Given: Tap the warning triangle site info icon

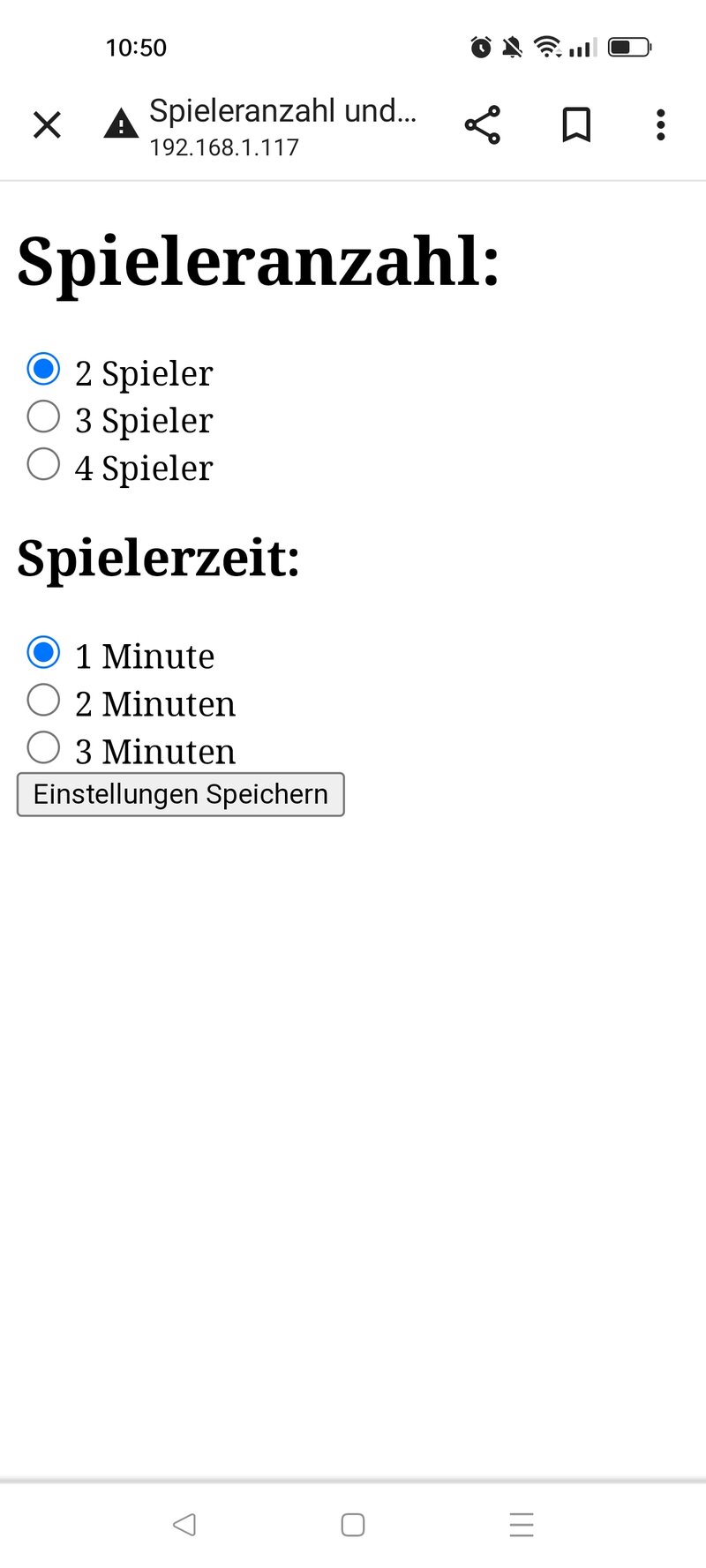Looking at the screenshot, I should pyautogui.click(x=121, y=125).
